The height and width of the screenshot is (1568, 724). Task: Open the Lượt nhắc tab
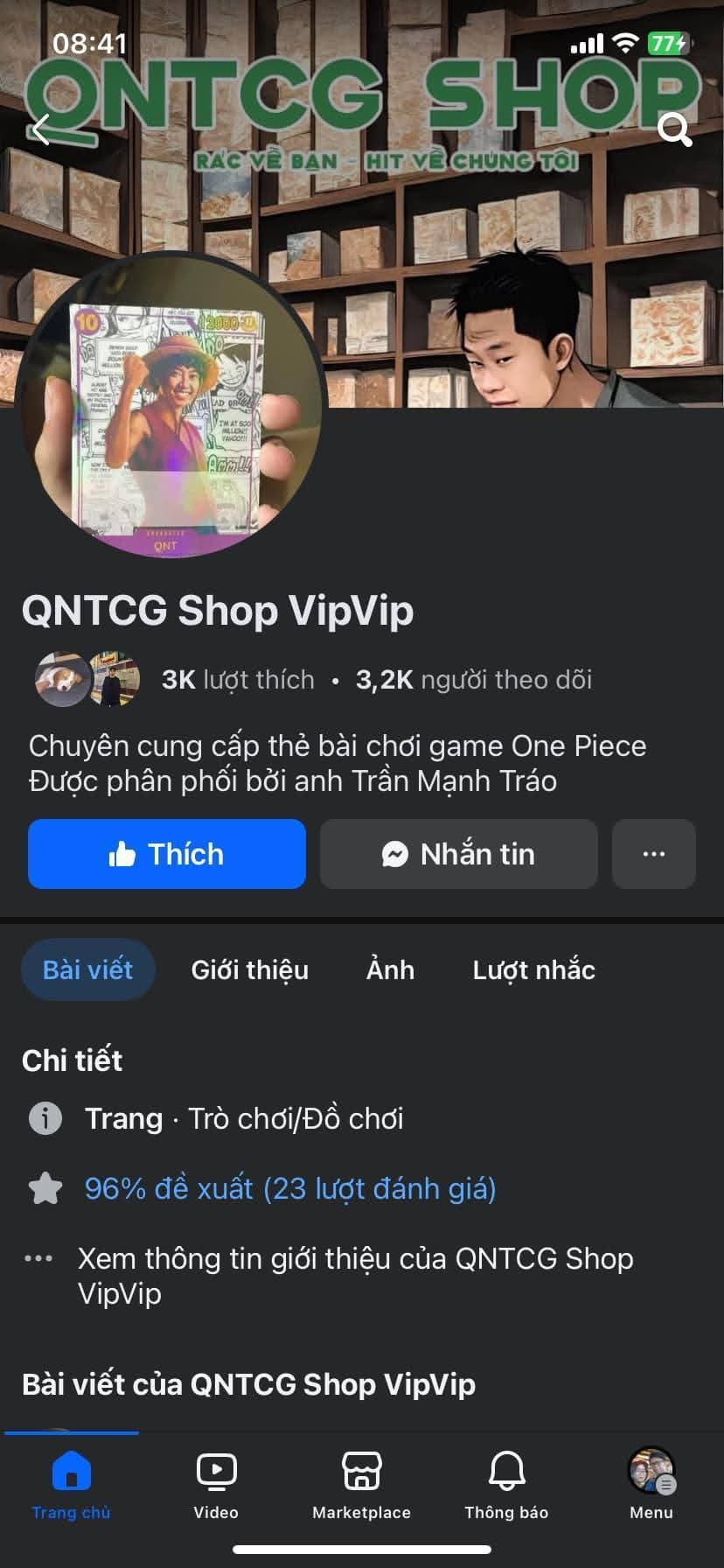pos(533,969)
